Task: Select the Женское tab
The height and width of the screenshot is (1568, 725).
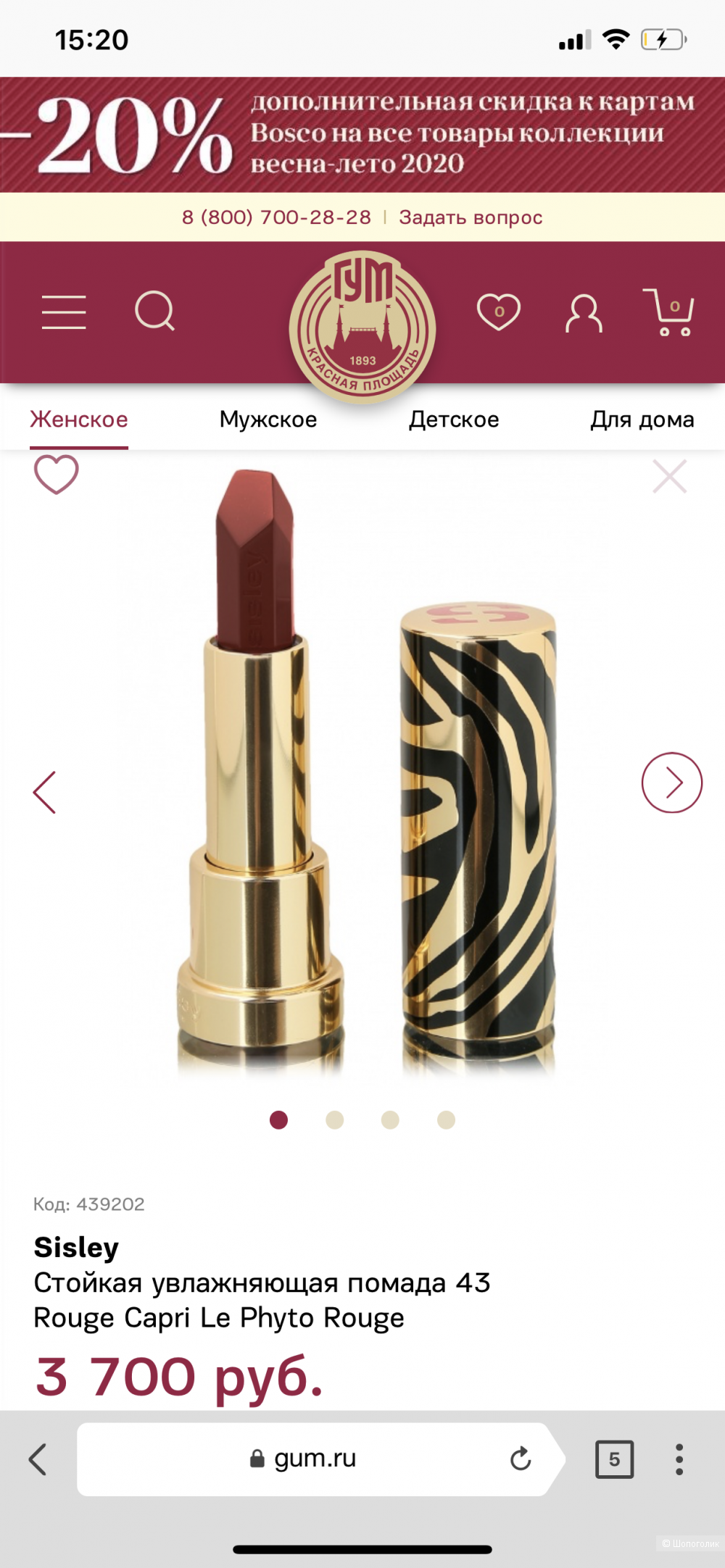Action: [79, 420]
